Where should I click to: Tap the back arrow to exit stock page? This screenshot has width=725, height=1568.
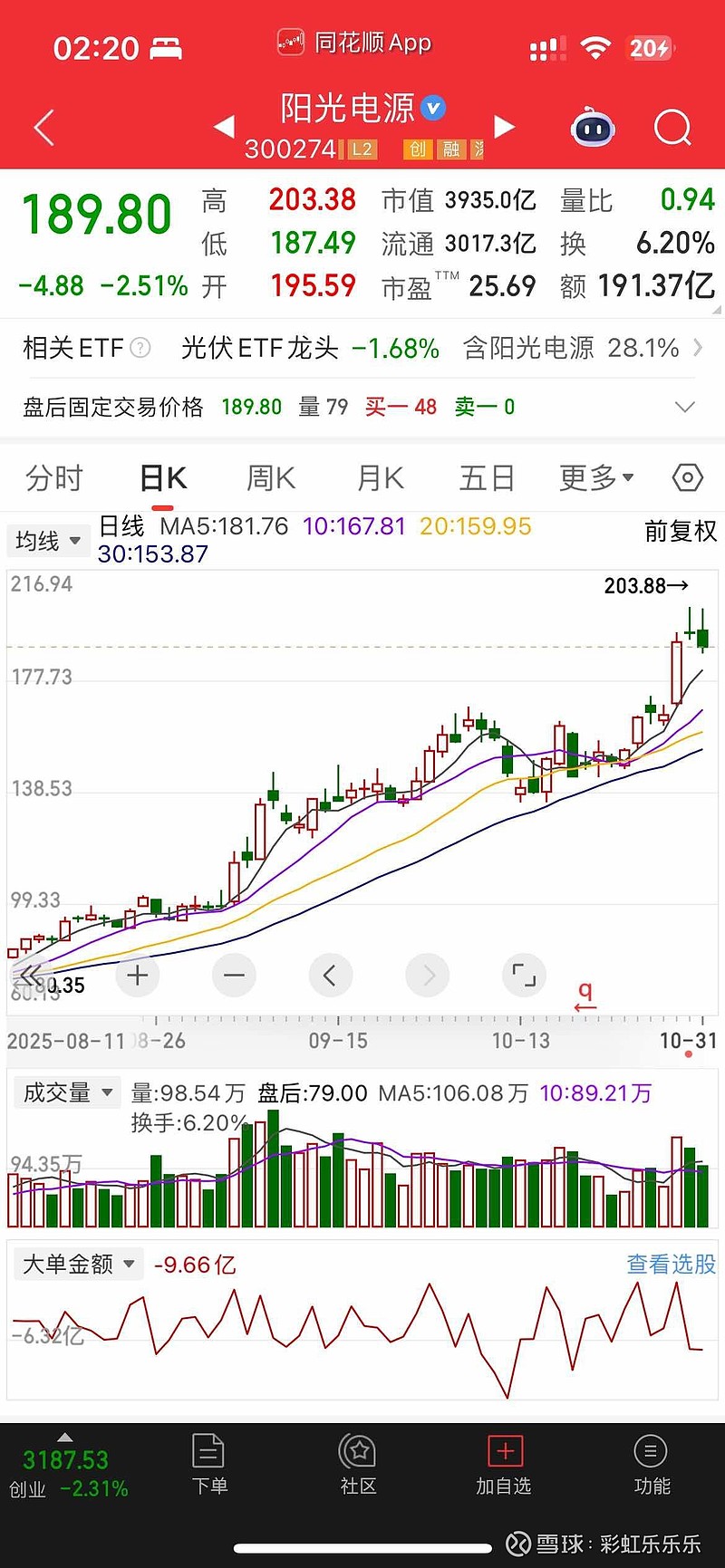coord(42,127)
